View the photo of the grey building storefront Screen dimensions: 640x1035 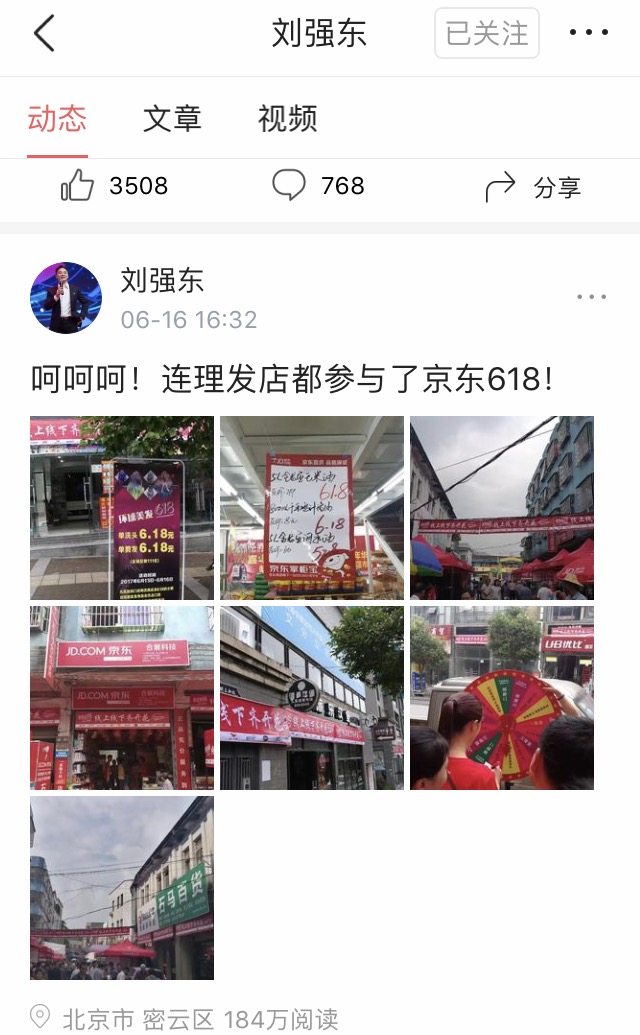312,698
